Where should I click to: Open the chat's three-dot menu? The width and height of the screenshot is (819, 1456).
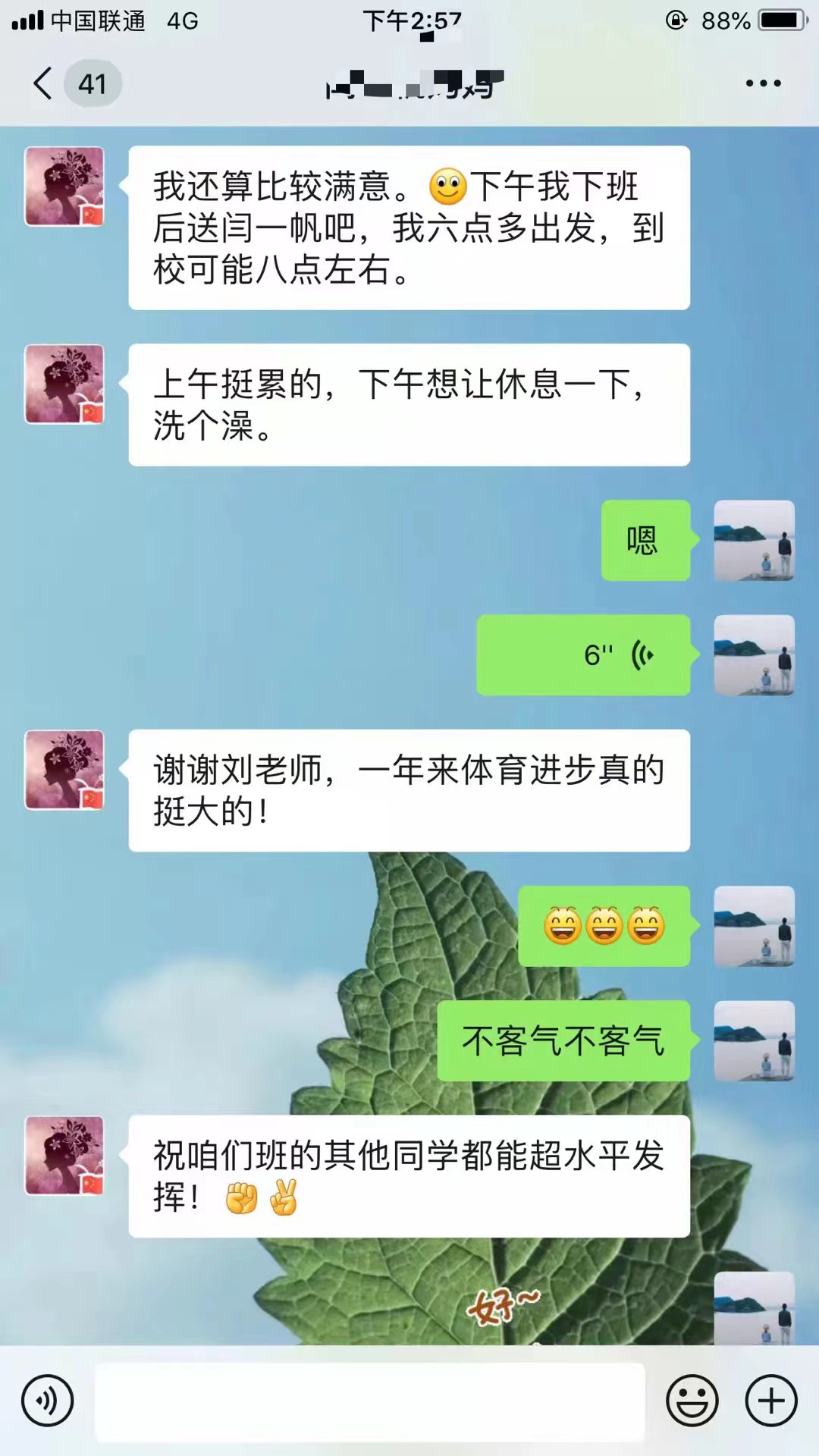(763, 83)
